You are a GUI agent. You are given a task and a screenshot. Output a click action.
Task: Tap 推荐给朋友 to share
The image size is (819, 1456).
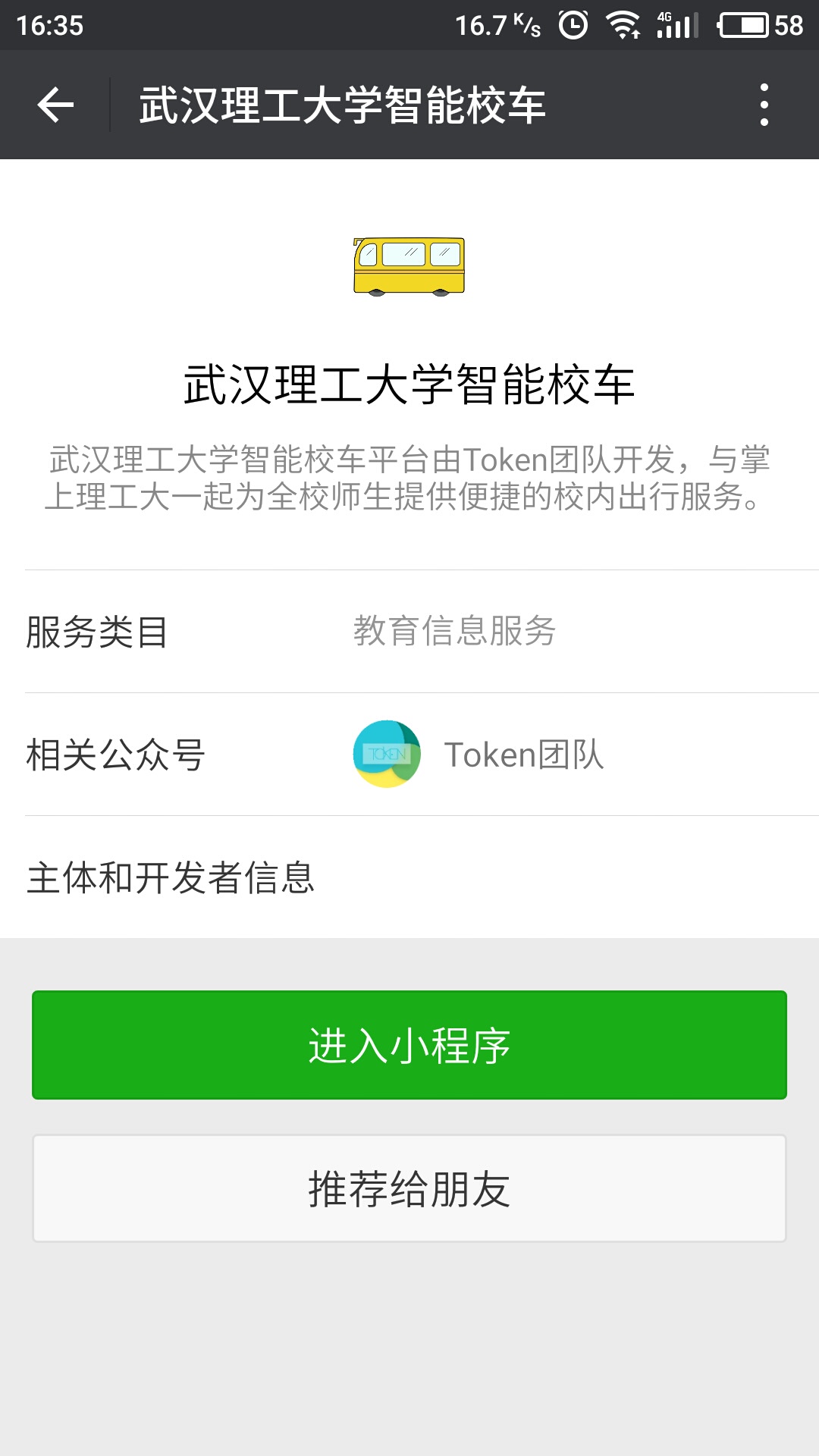click(409, 1188)
